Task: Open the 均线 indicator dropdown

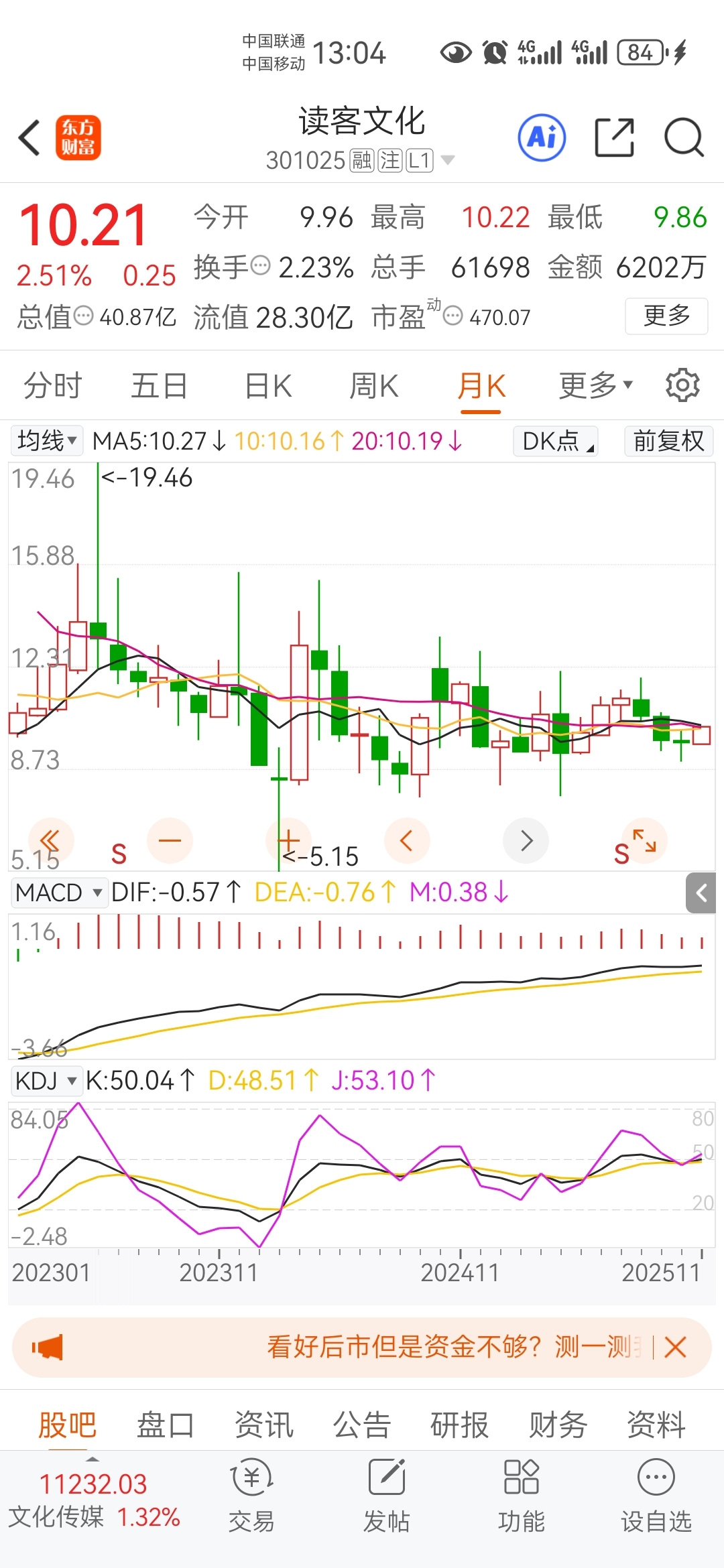Action: pyautogui.click(x=46, y=441)
